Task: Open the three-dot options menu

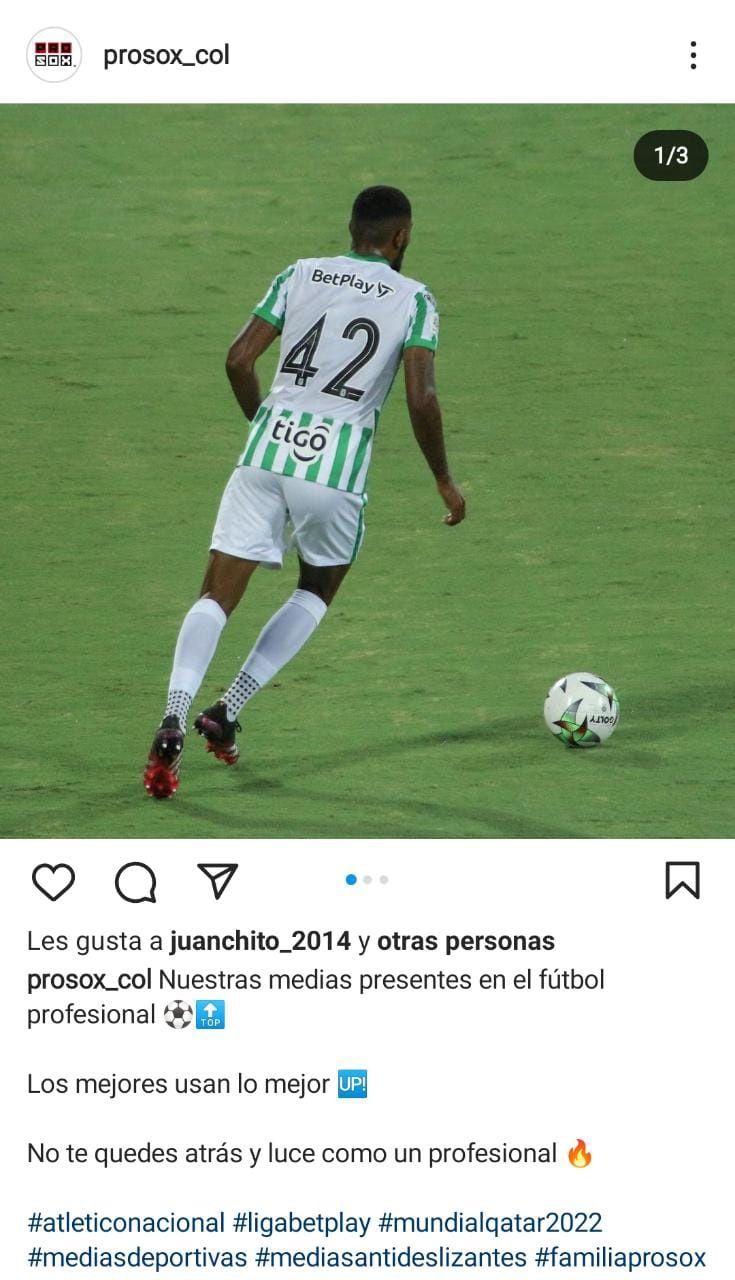Action: click(692, 55)
